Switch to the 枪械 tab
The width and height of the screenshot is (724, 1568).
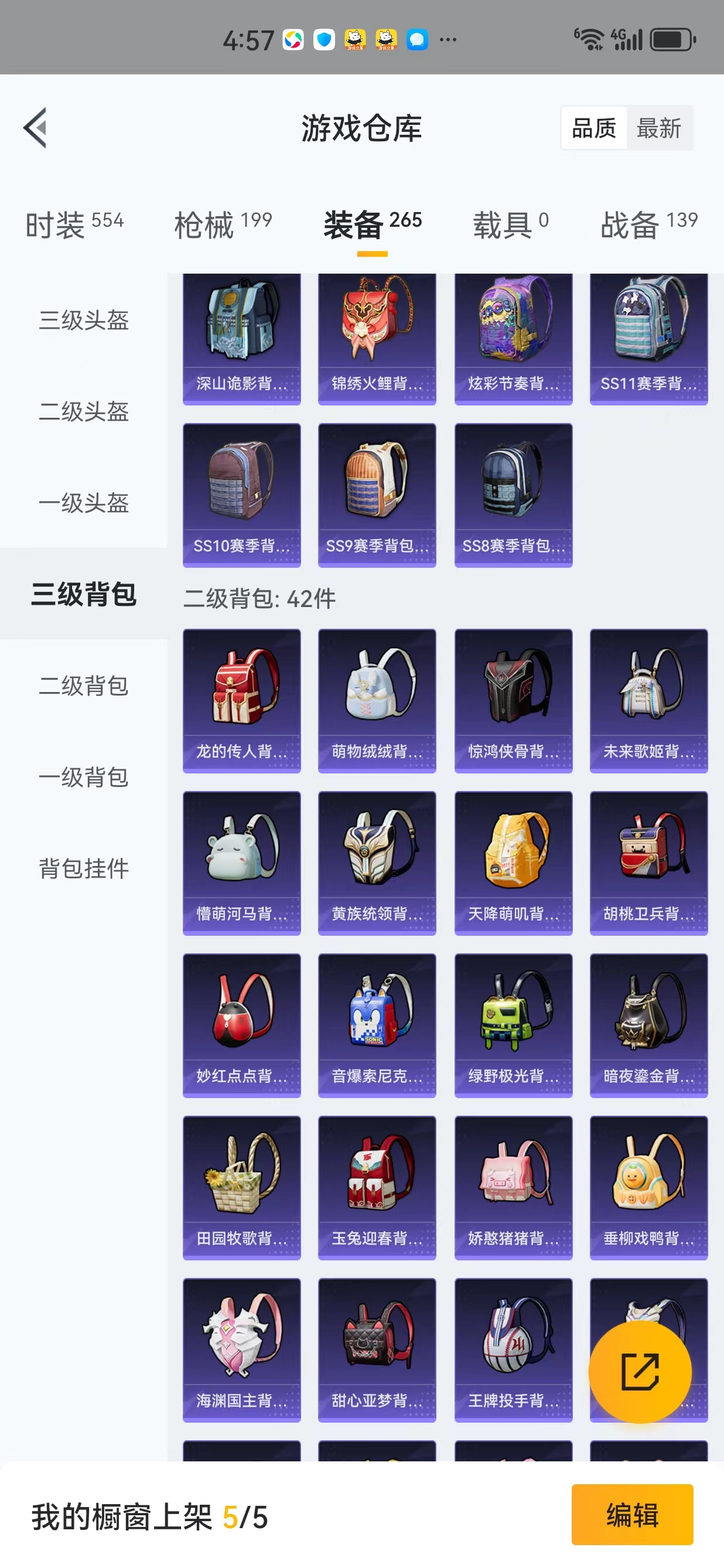point(223,224)
